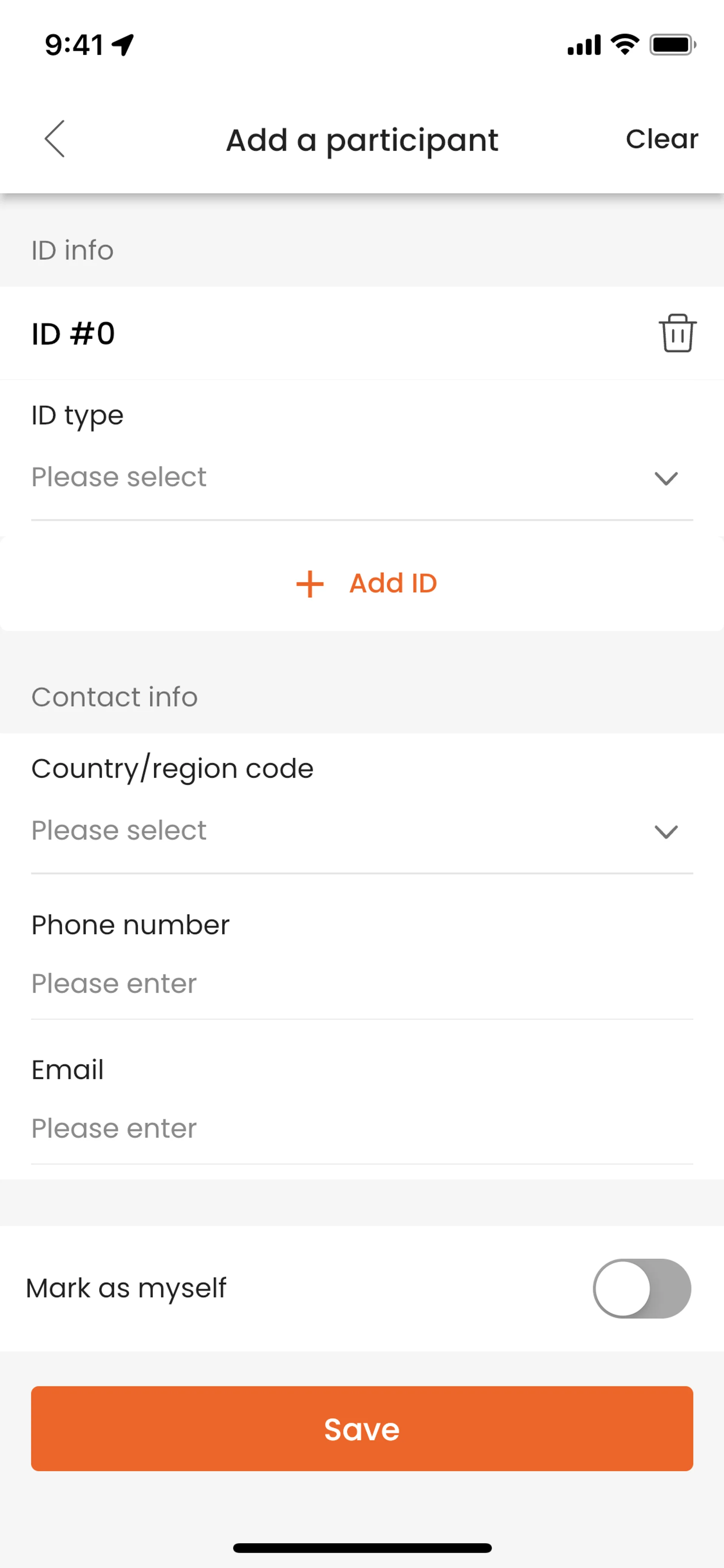Tap the ID type chevron icon

point(666,478)
